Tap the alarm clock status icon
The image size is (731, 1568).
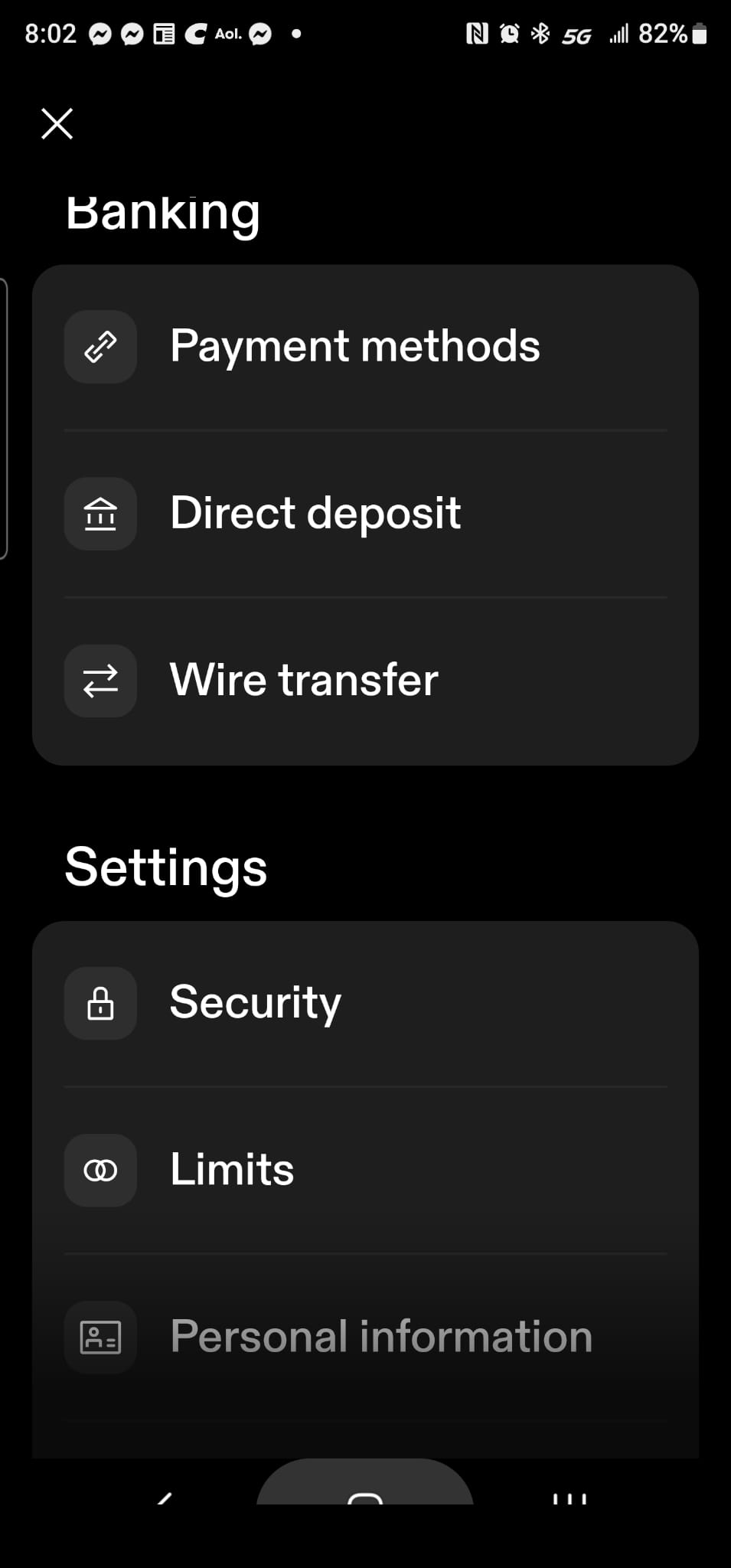[x=508, y=33]
